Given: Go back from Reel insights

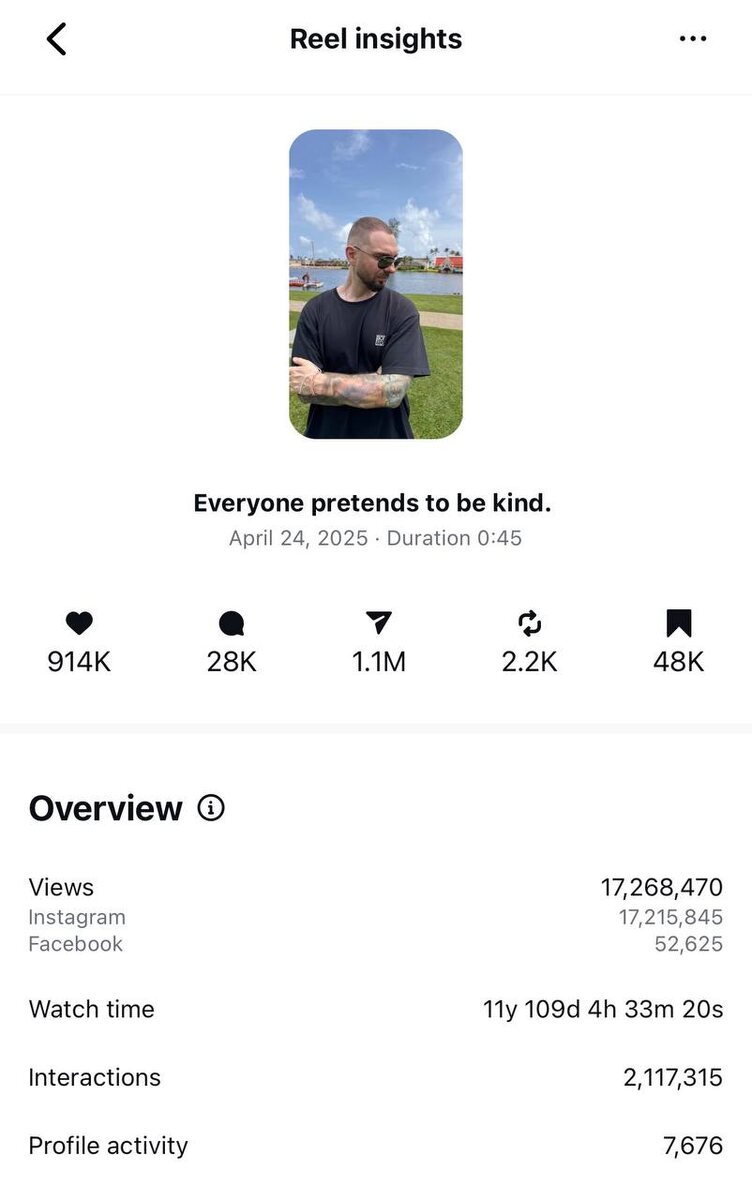Looking at the screenshot, I should click(x=56, y=40).
